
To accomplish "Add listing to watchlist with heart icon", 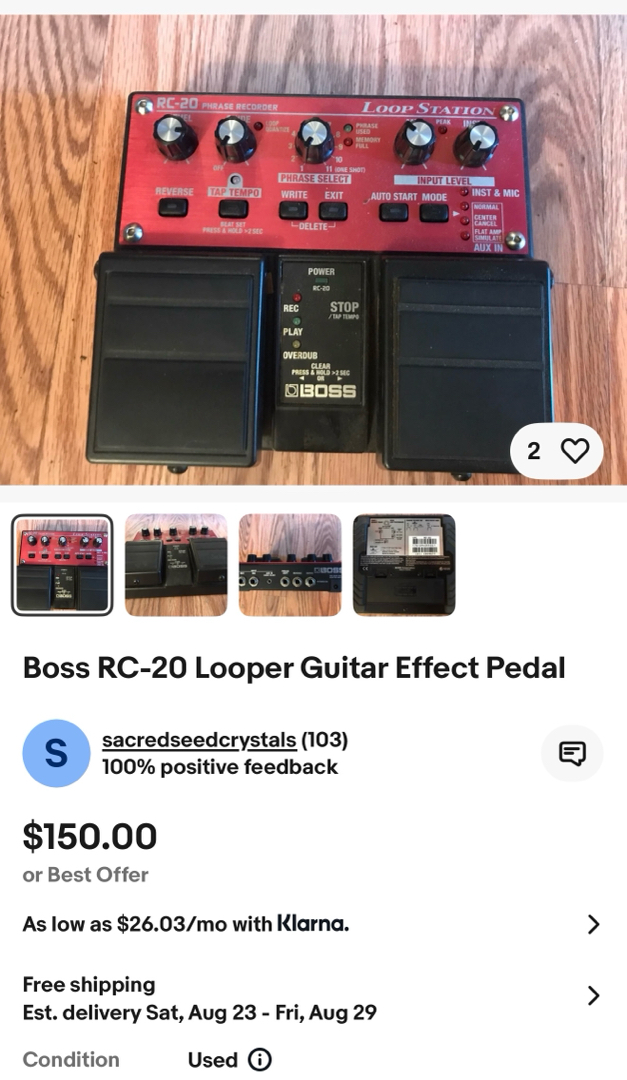I will pyautogui.click(x=575, y=451).
